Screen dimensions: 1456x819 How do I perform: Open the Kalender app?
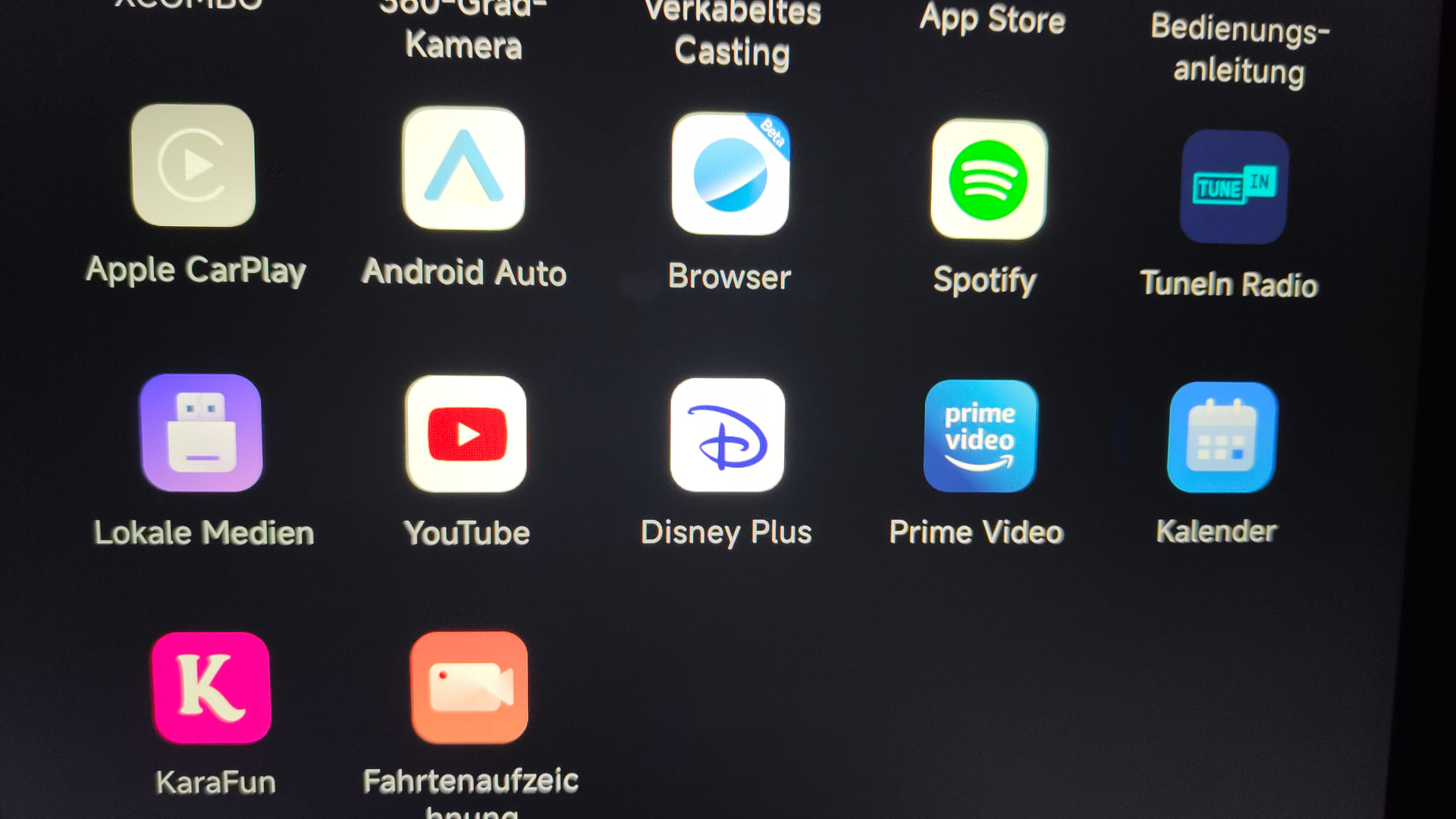pyautogui.click(x=1222, y=438)
